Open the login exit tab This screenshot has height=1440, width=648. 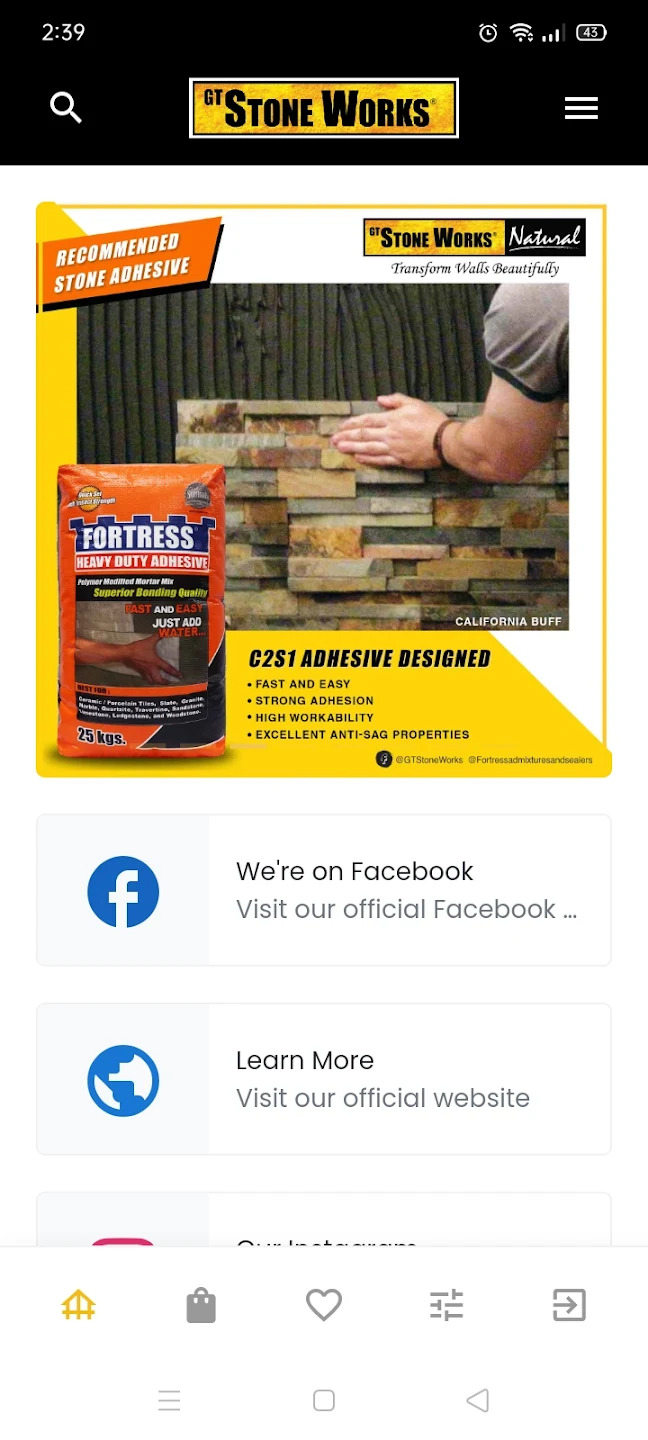point(569,1305)
